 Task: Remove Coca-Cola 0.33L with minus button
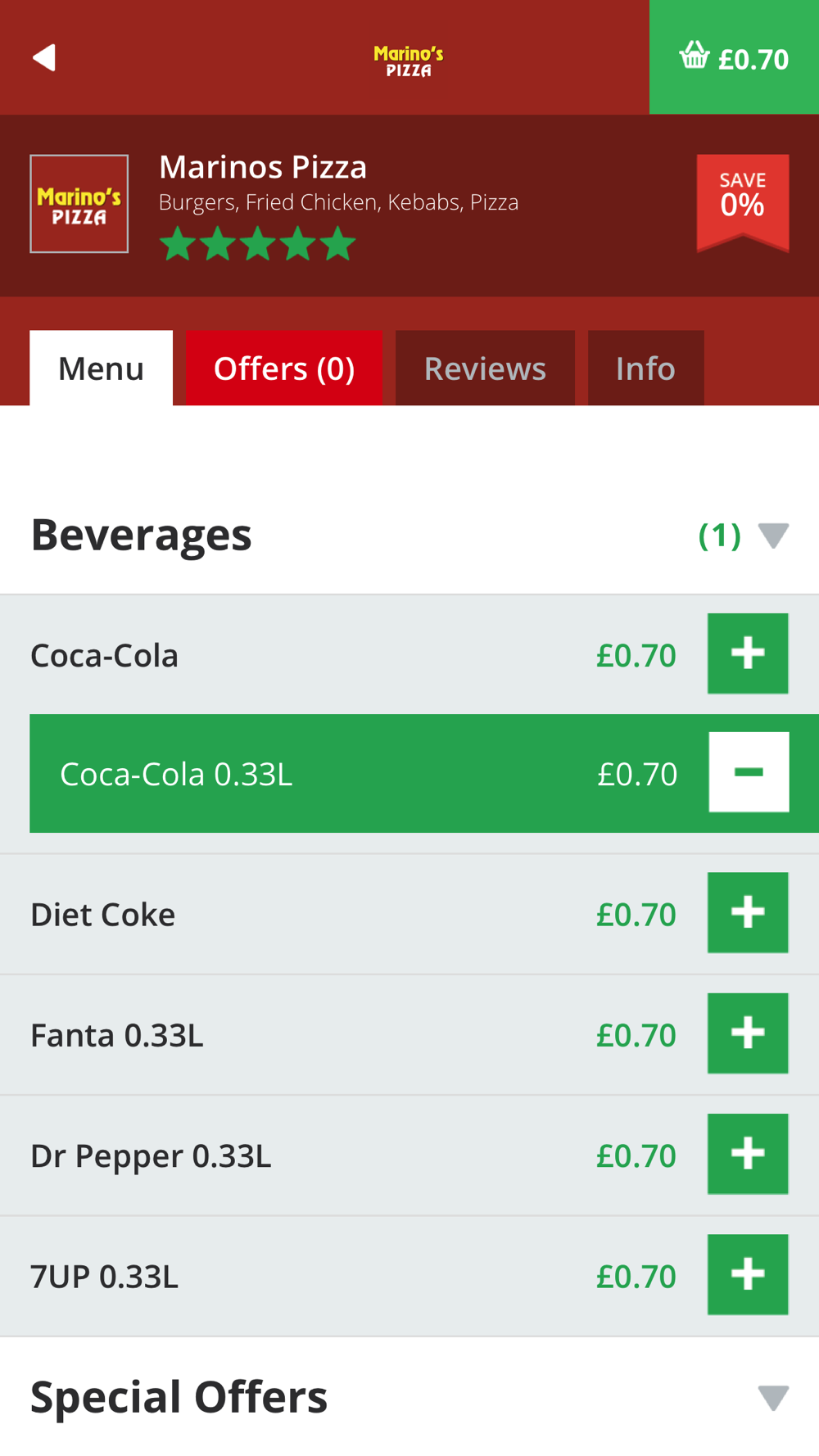(x=749, y=772)
